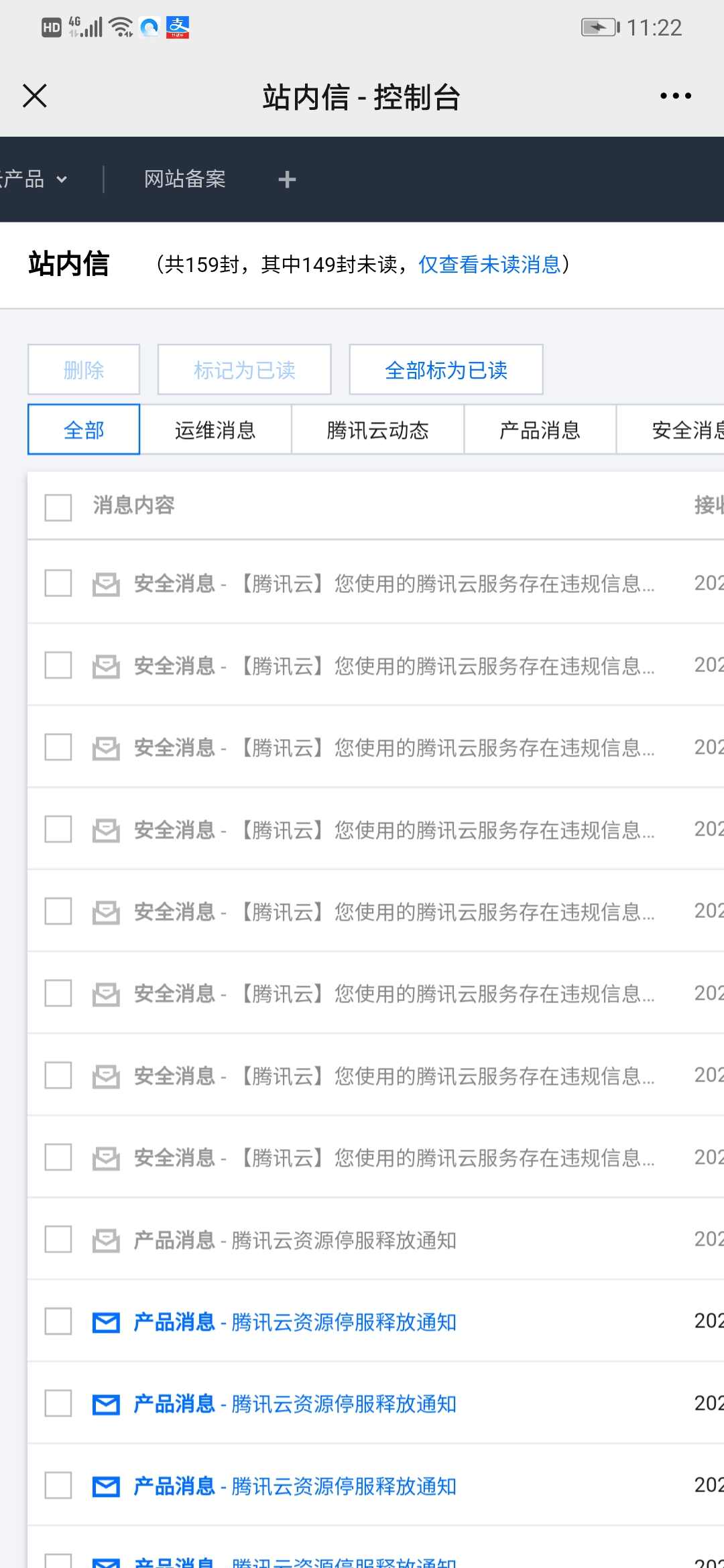Open 网站备案 in the top navigation
Image resolution: width=724 pixels, height=1568 pixels.
point(184,179)
